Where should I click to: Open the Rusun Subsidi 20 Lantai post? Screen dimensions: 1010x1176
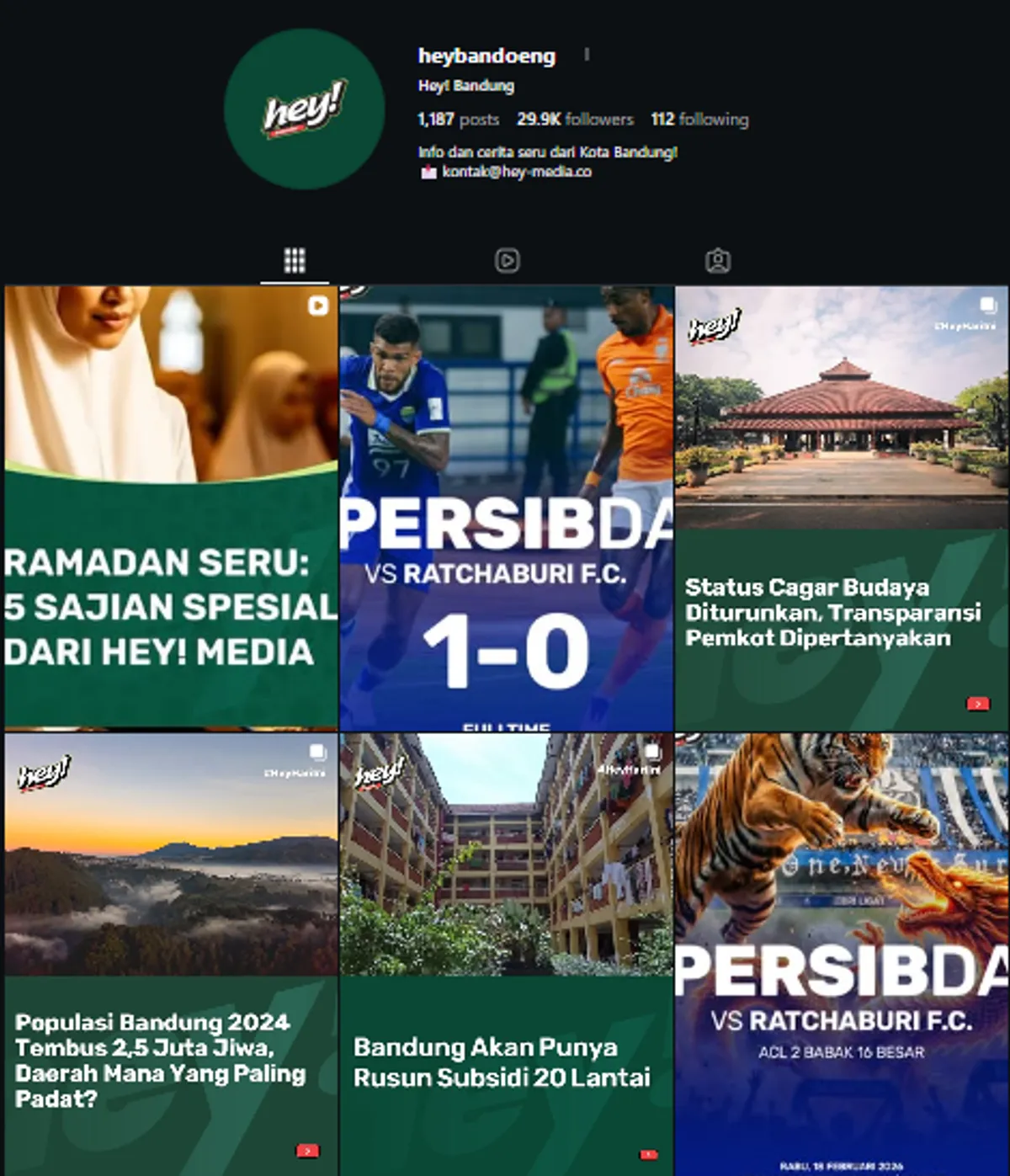click(506, 954)
